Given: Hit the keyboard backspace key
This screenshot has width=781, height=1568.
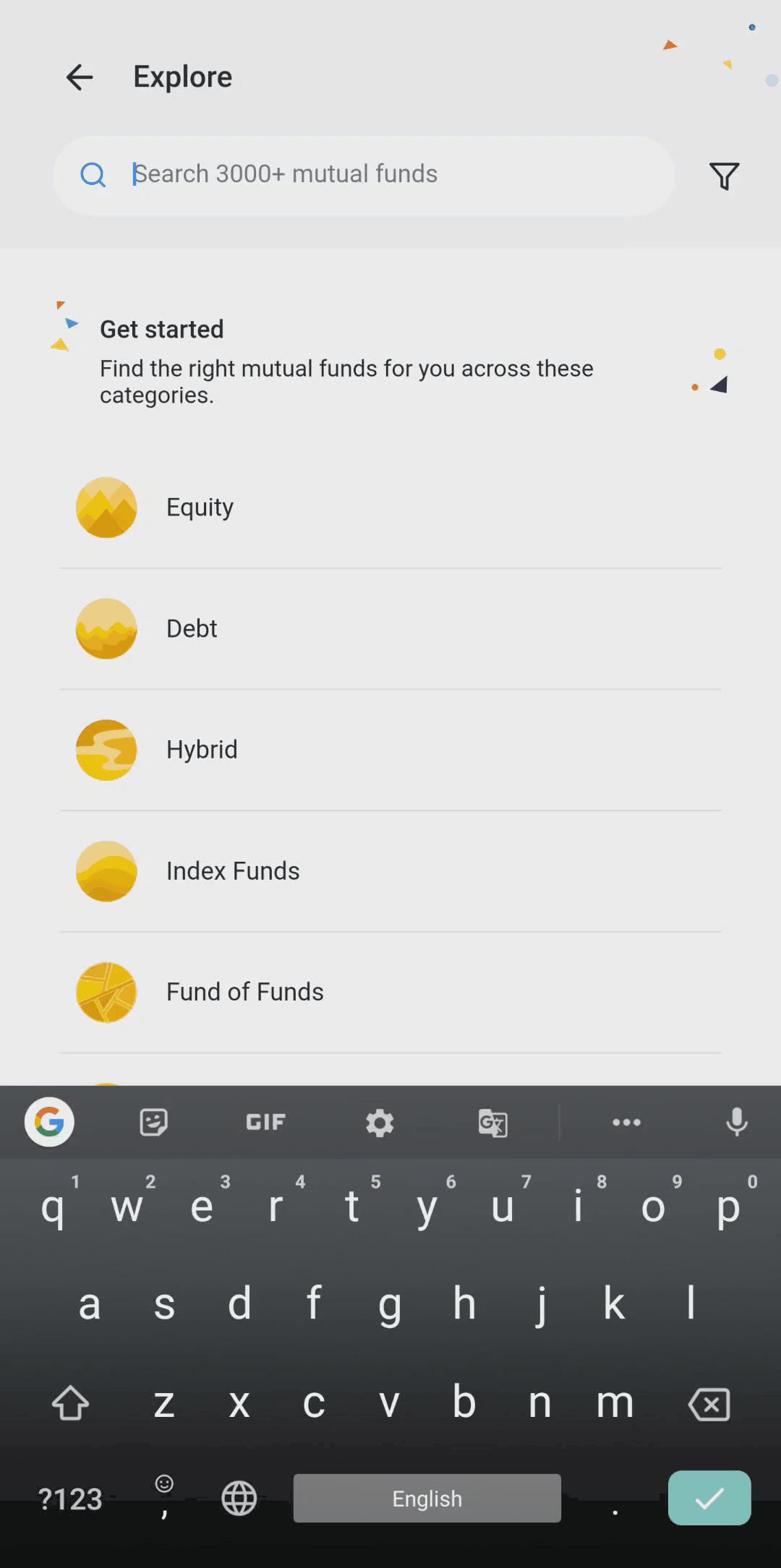Looking at the screenshot, I should pos(709,1404).
